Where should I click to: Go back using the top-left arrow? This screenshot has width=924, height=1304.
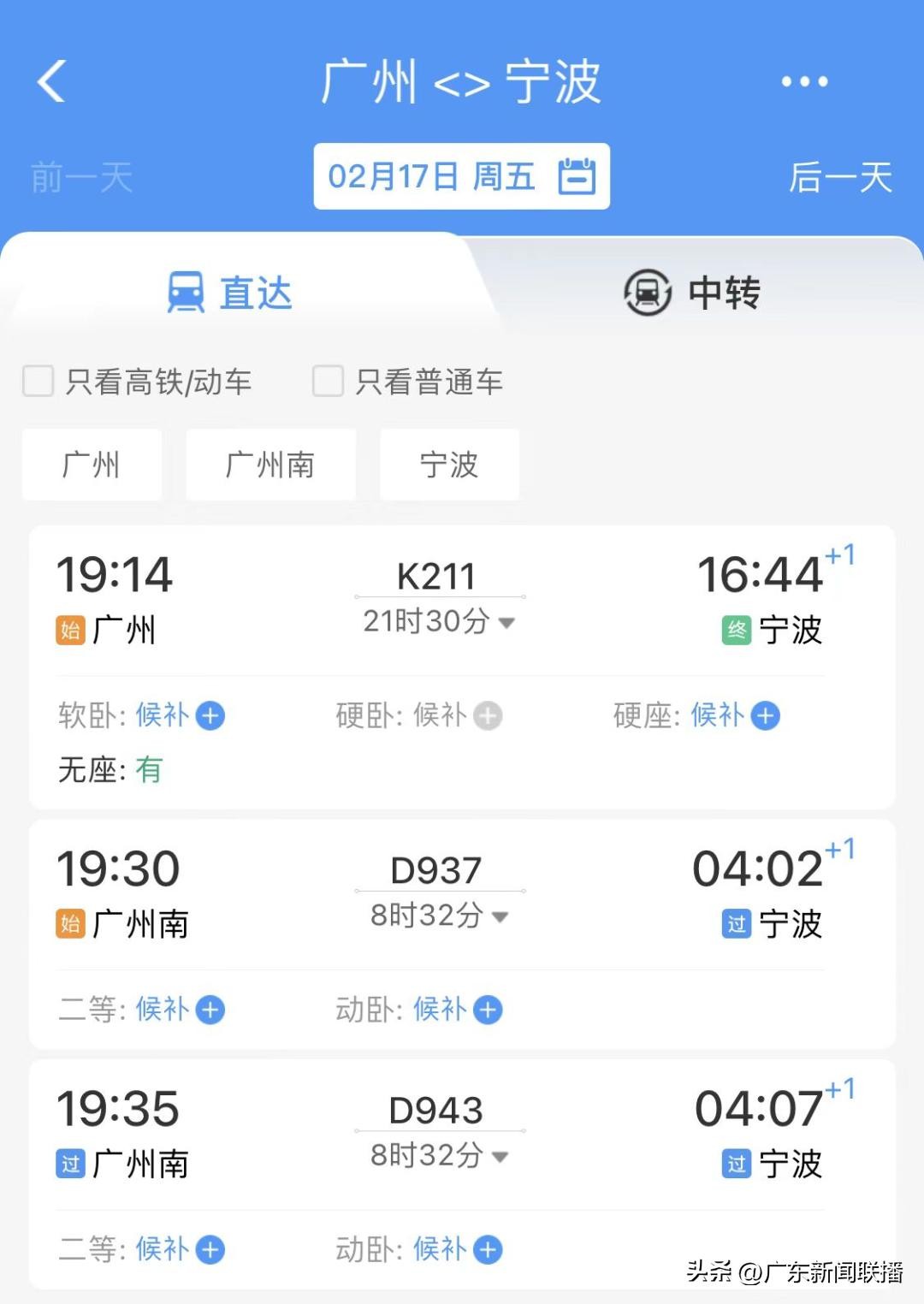(x=51, y=81)
